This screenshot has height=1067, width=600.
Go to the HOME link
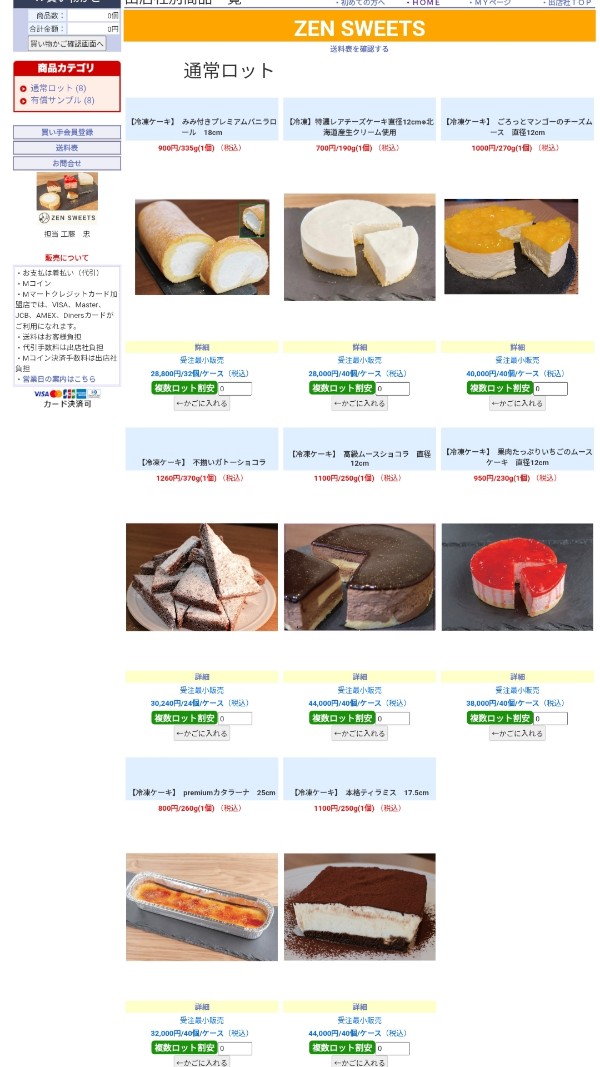(x=425, y=3)
